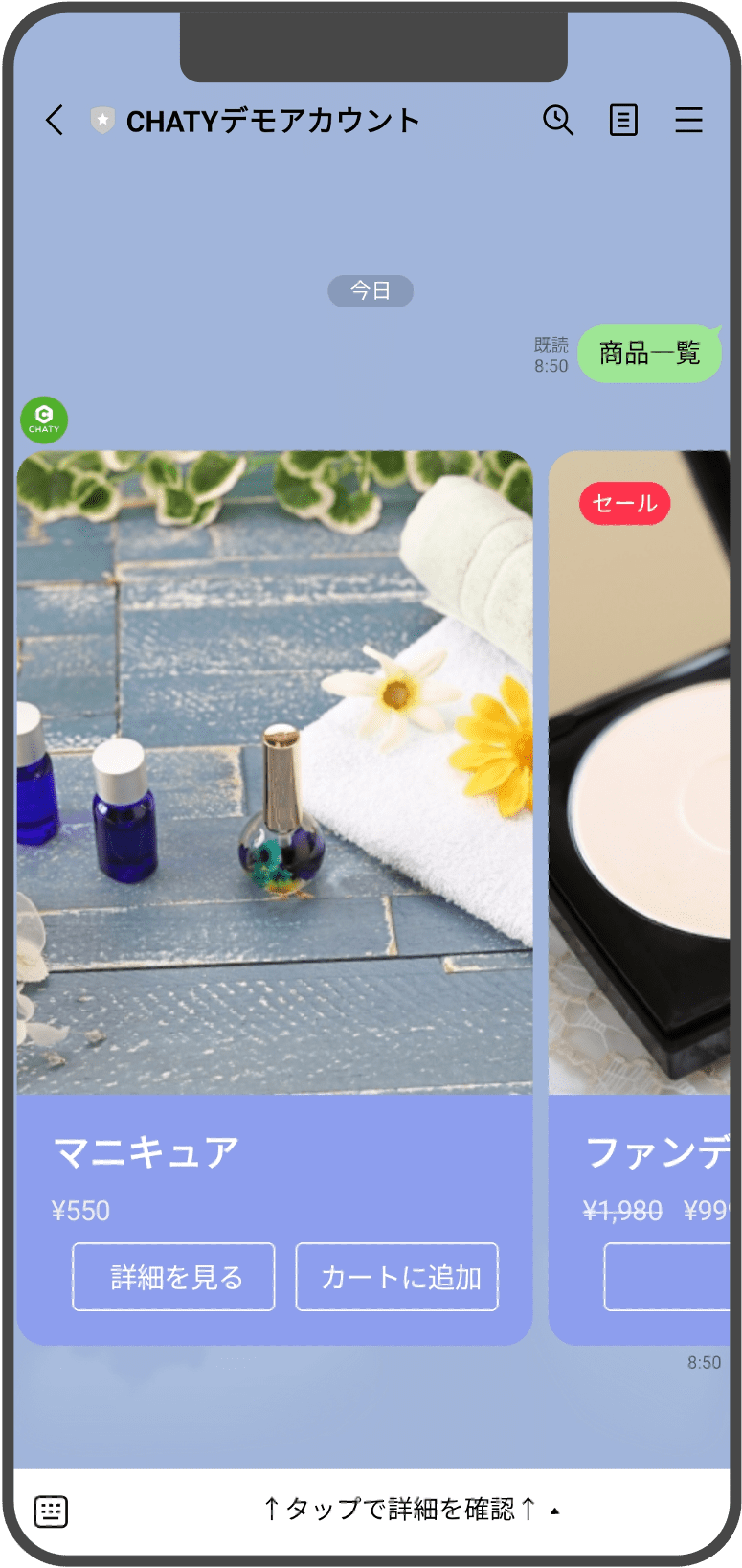The width and height of the screenshot is (742, 1568).
Task: Search within this chat
Action: pyautogui.click(x=558, y=121)
